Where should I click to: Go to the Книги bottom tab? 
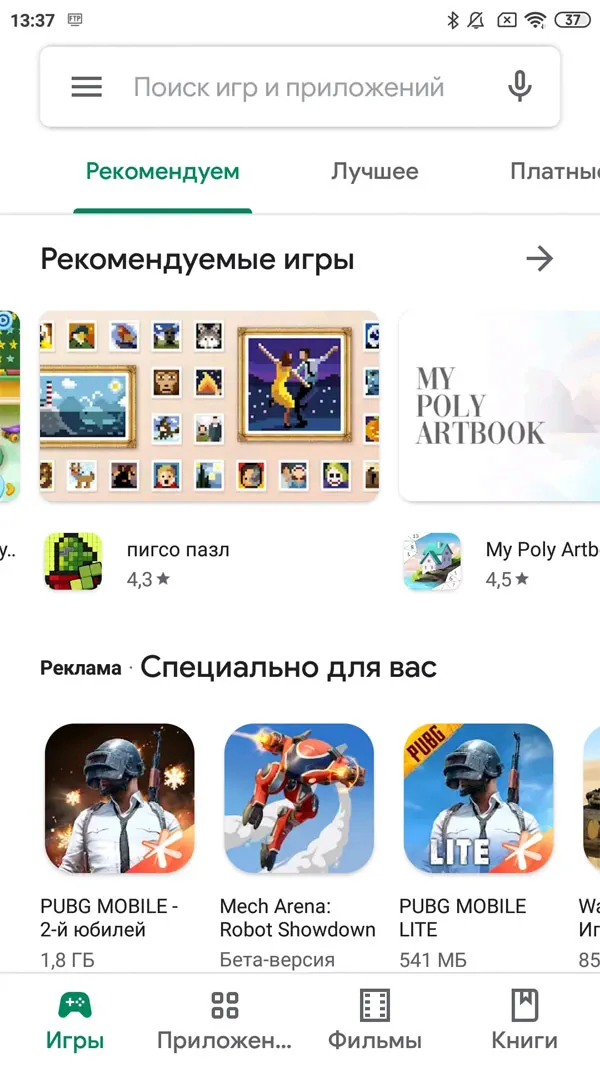tap(524, 1020)
